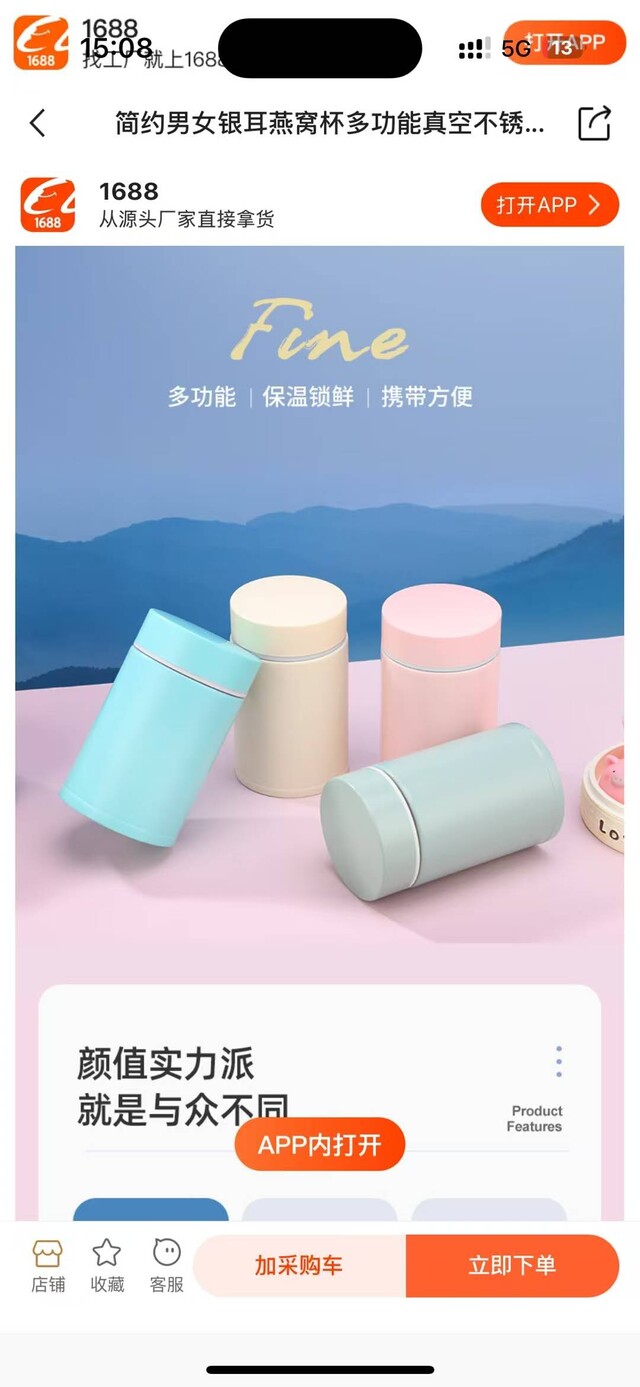Share this product page
The width and height of the screenshot is (640, 1387).
[x=595, y=123]
